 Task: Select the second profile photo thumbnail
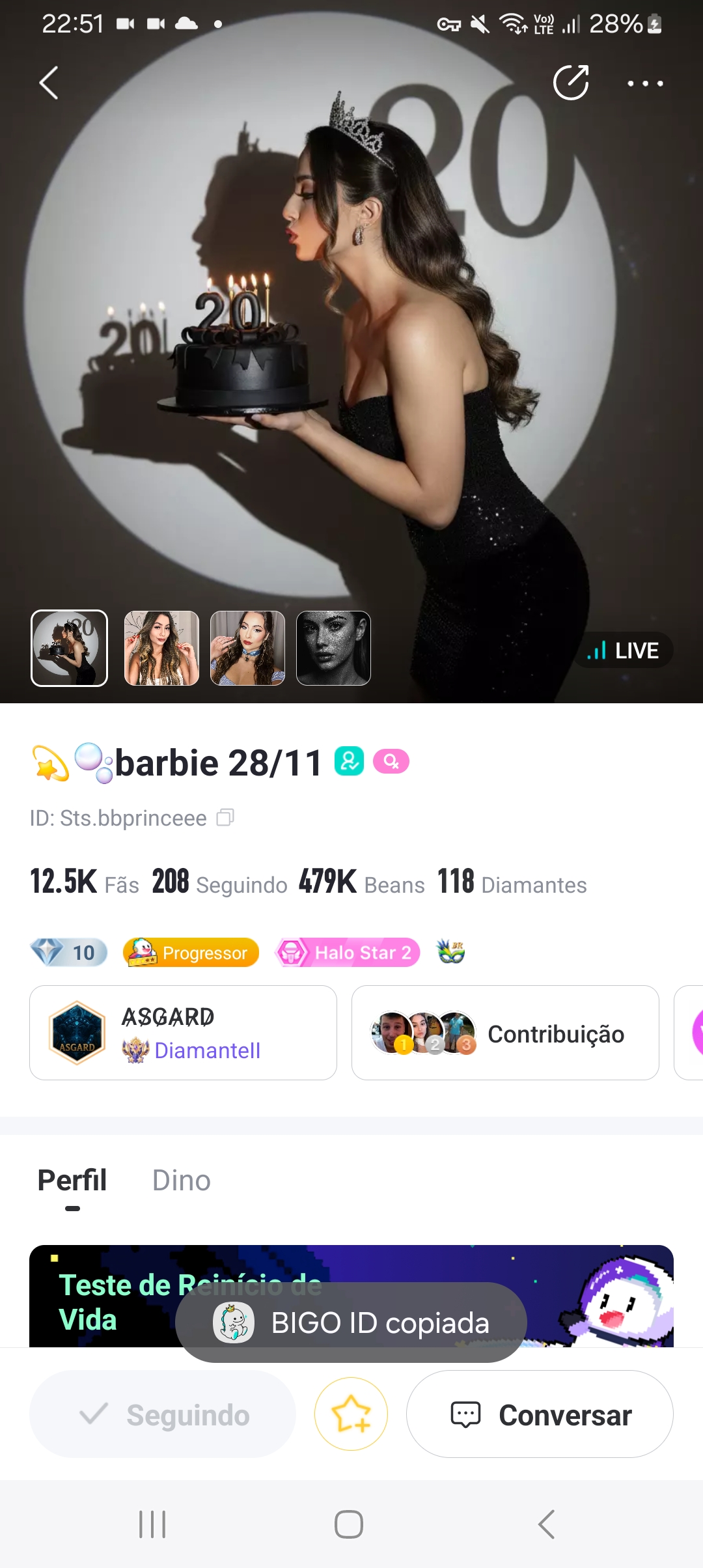click(161, 648)
